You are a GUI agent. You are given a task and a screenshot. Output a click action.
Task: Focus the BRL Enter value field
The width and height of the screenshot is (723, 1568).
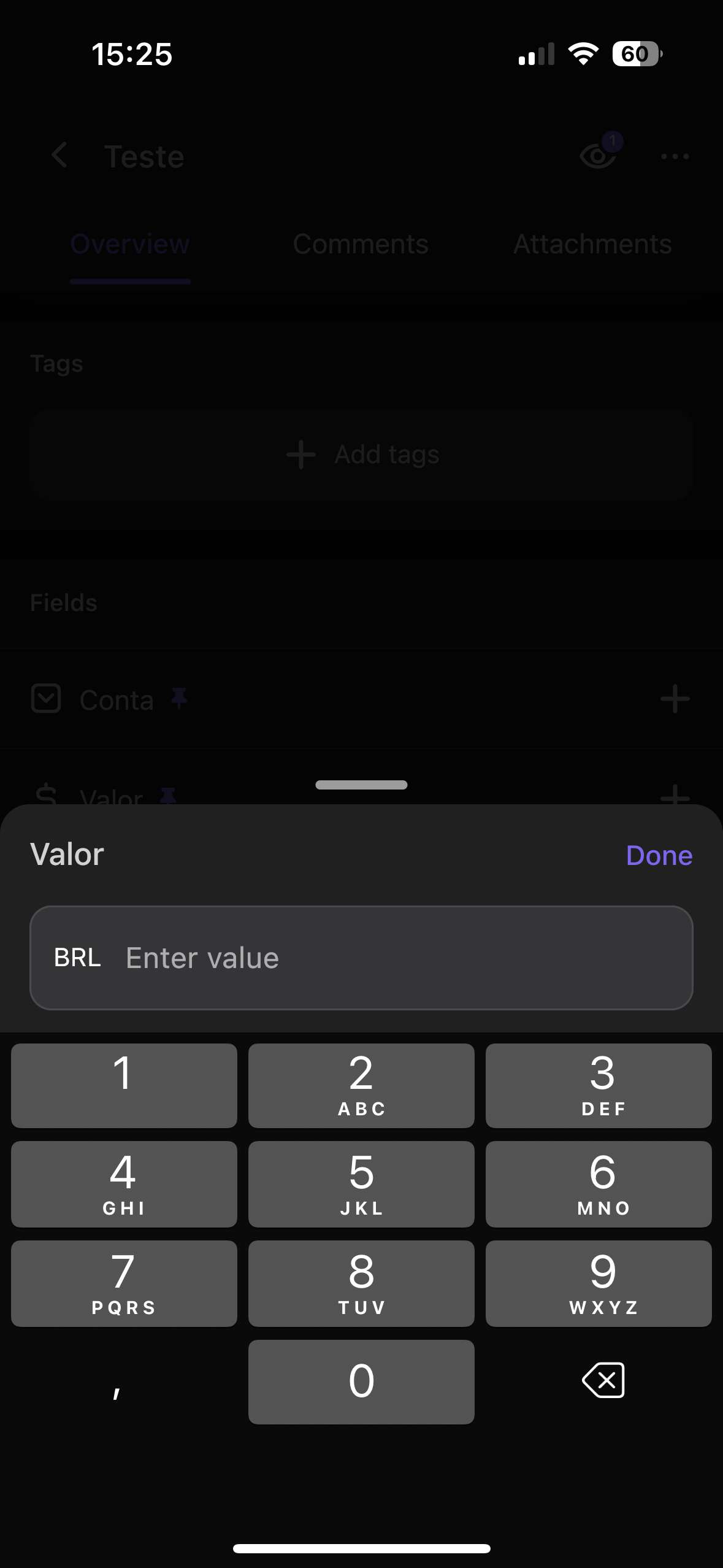361,958
